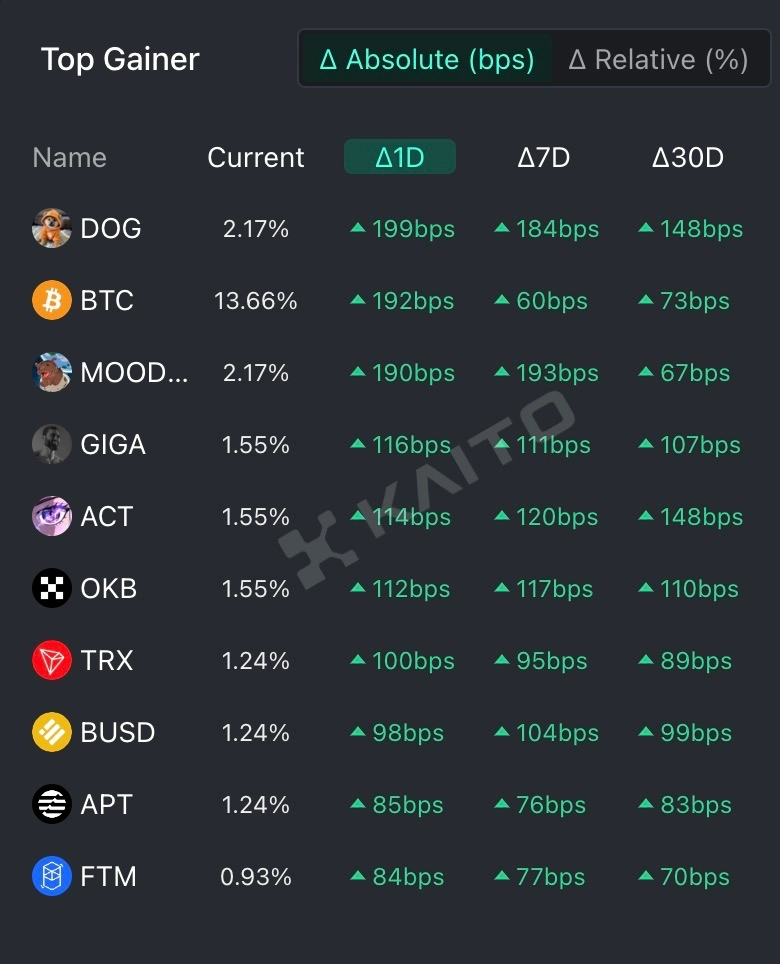Select the Δ Absolute (bps) option
This screenshot has width=780, height=964.
point(427,60)
